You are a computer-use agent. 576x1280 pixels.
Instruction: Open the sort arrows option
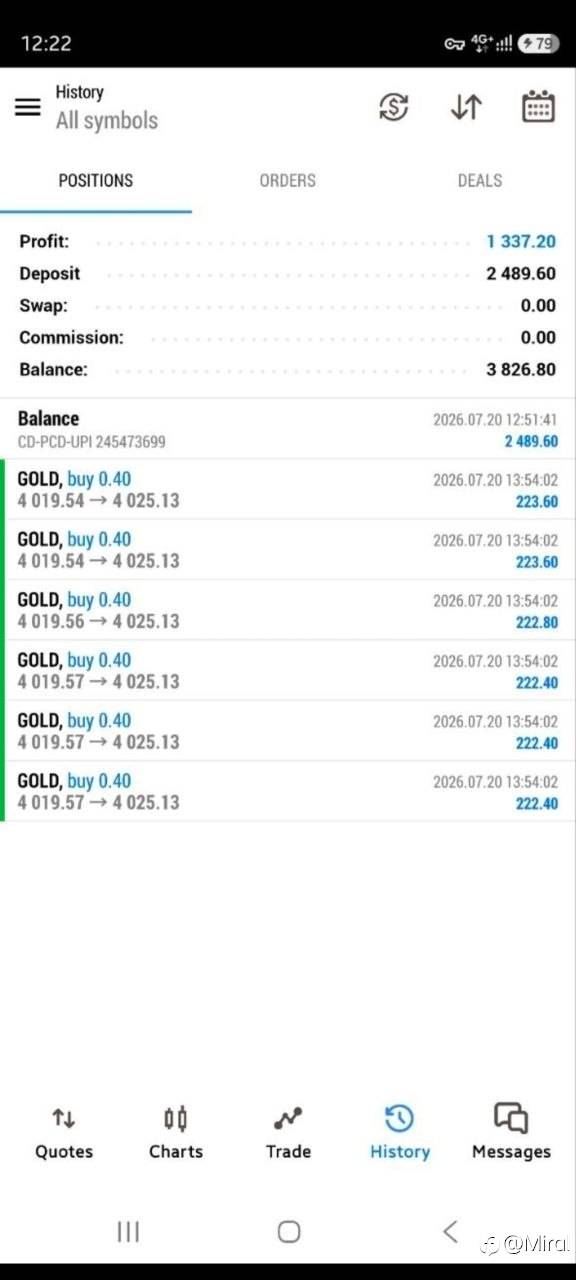click(466, 107)
